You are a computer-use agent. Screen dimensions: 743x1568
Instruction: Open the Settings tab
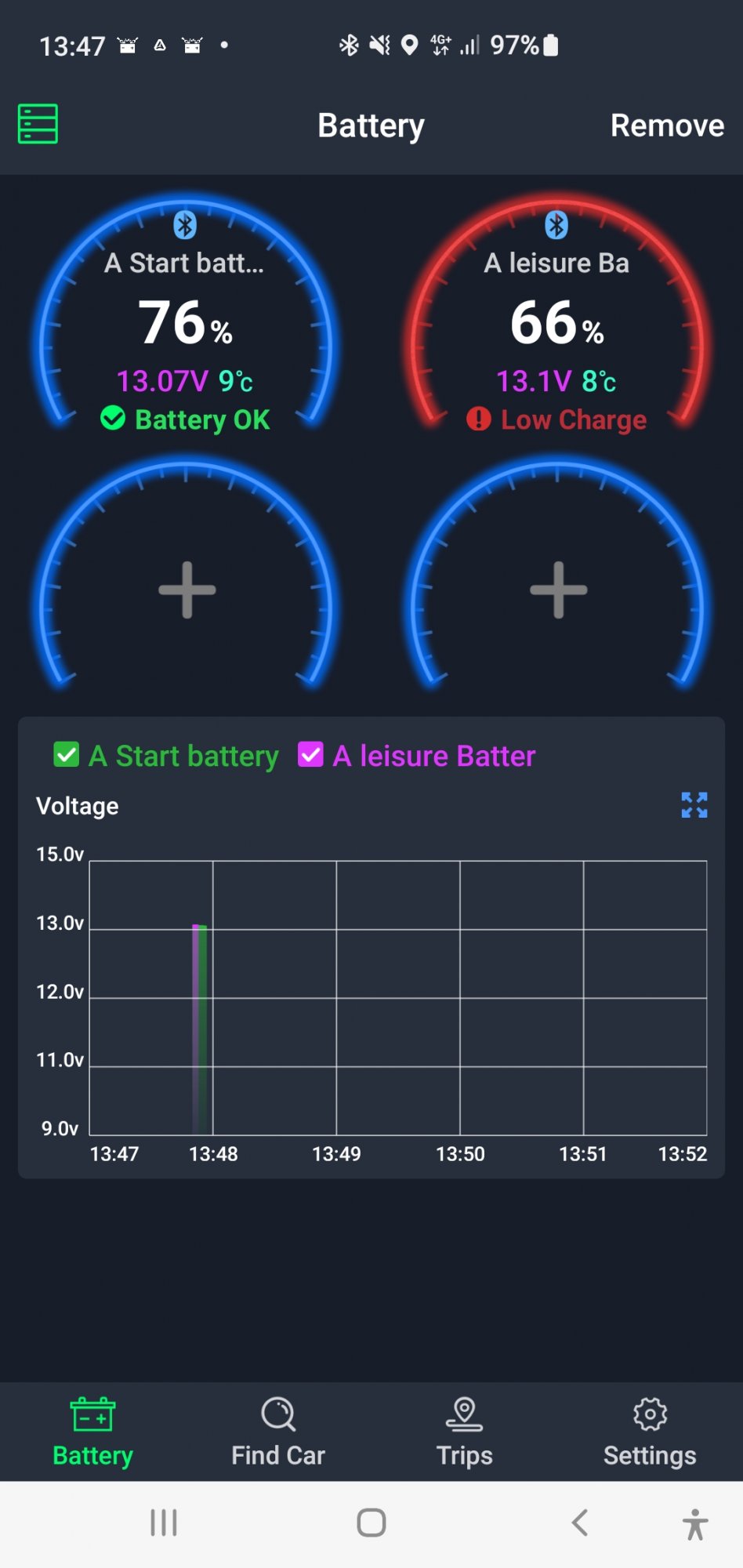point(650,1432)
